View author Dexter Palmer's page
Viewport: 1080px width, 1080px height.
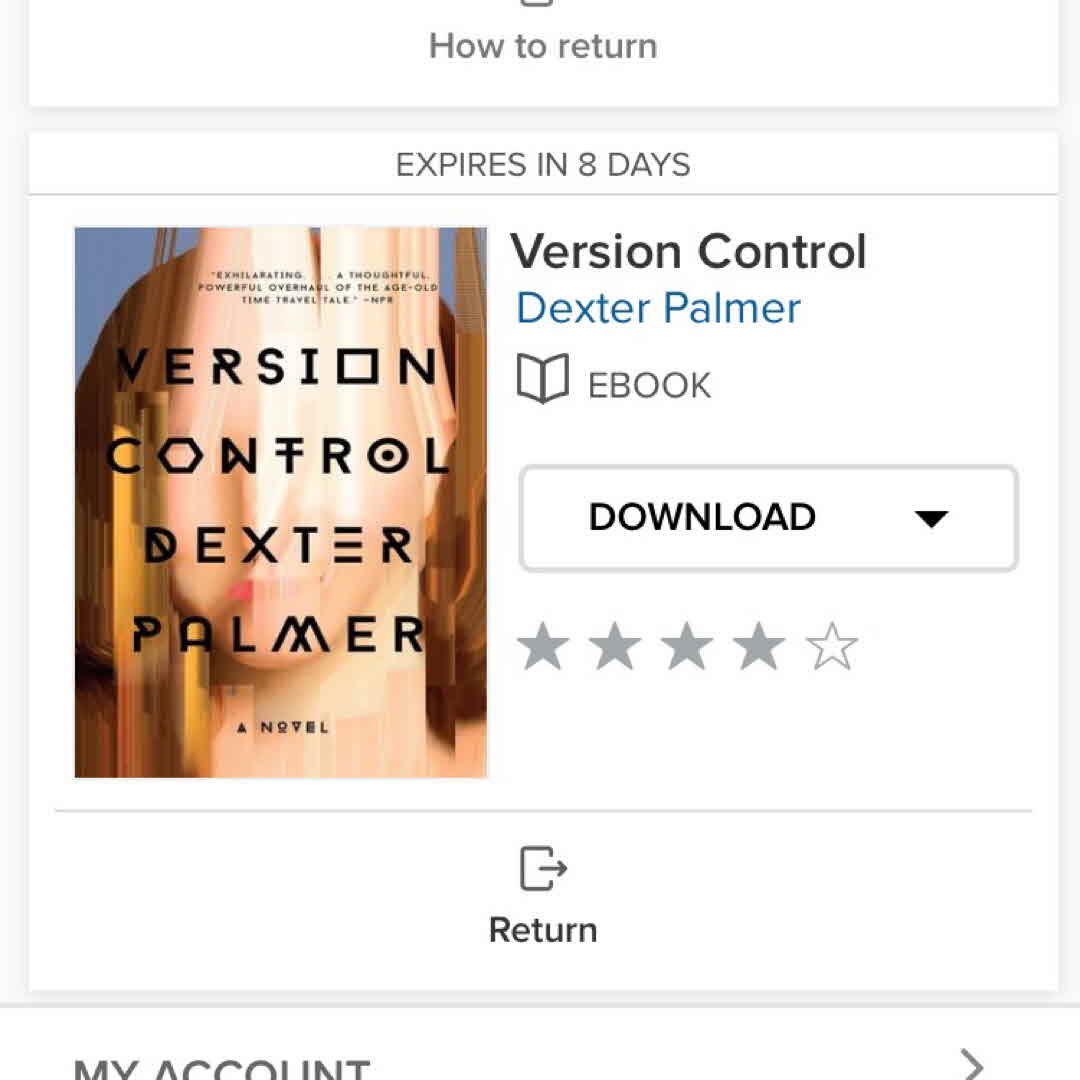pyautogui.click(x=658, y=308)
